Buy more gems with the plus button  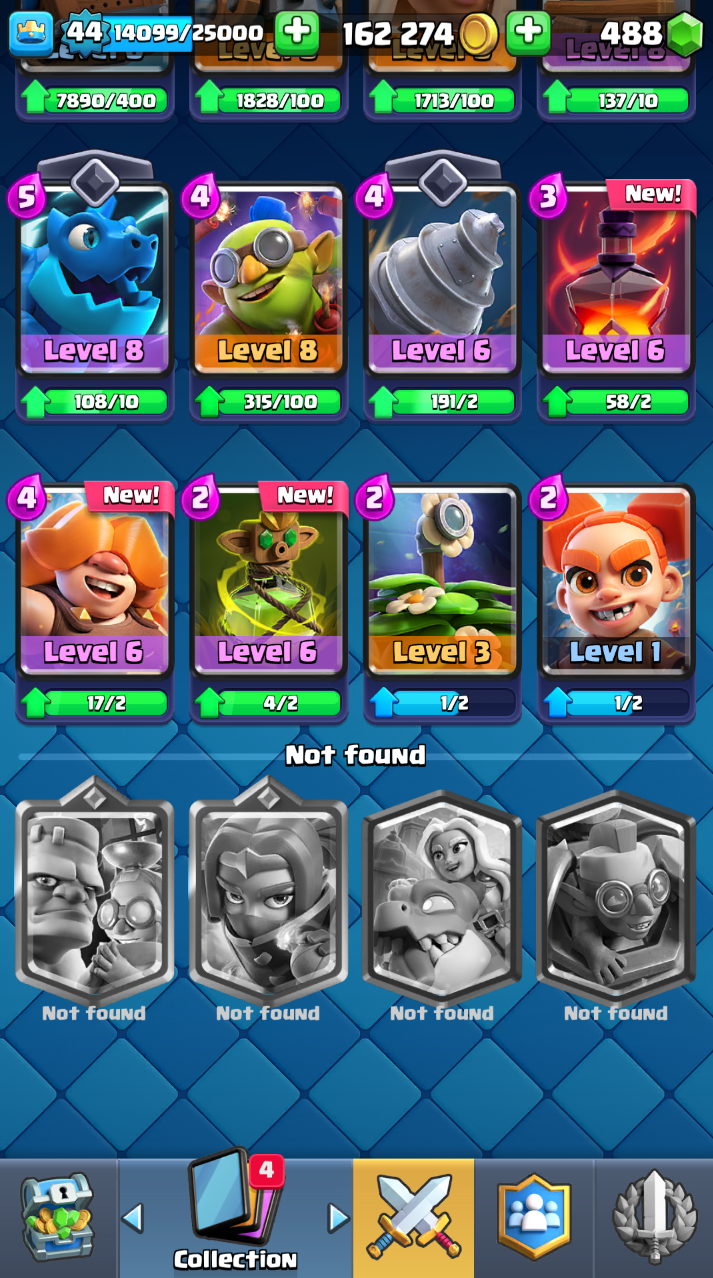pos(528,33)
